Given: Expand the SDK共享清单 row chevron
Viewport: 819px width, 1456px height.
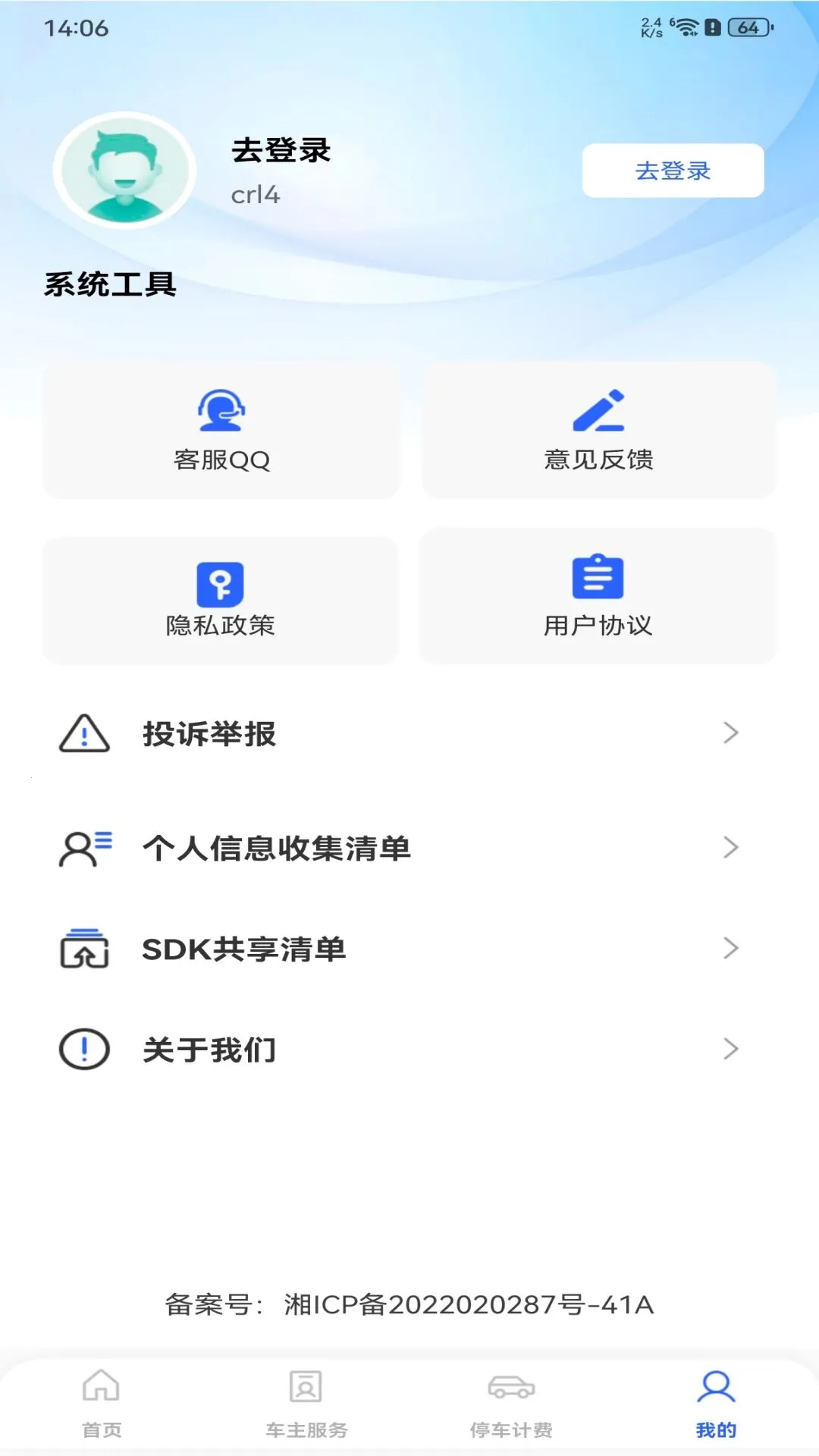Looking at the screenshot, I should (x=730, y=947).
